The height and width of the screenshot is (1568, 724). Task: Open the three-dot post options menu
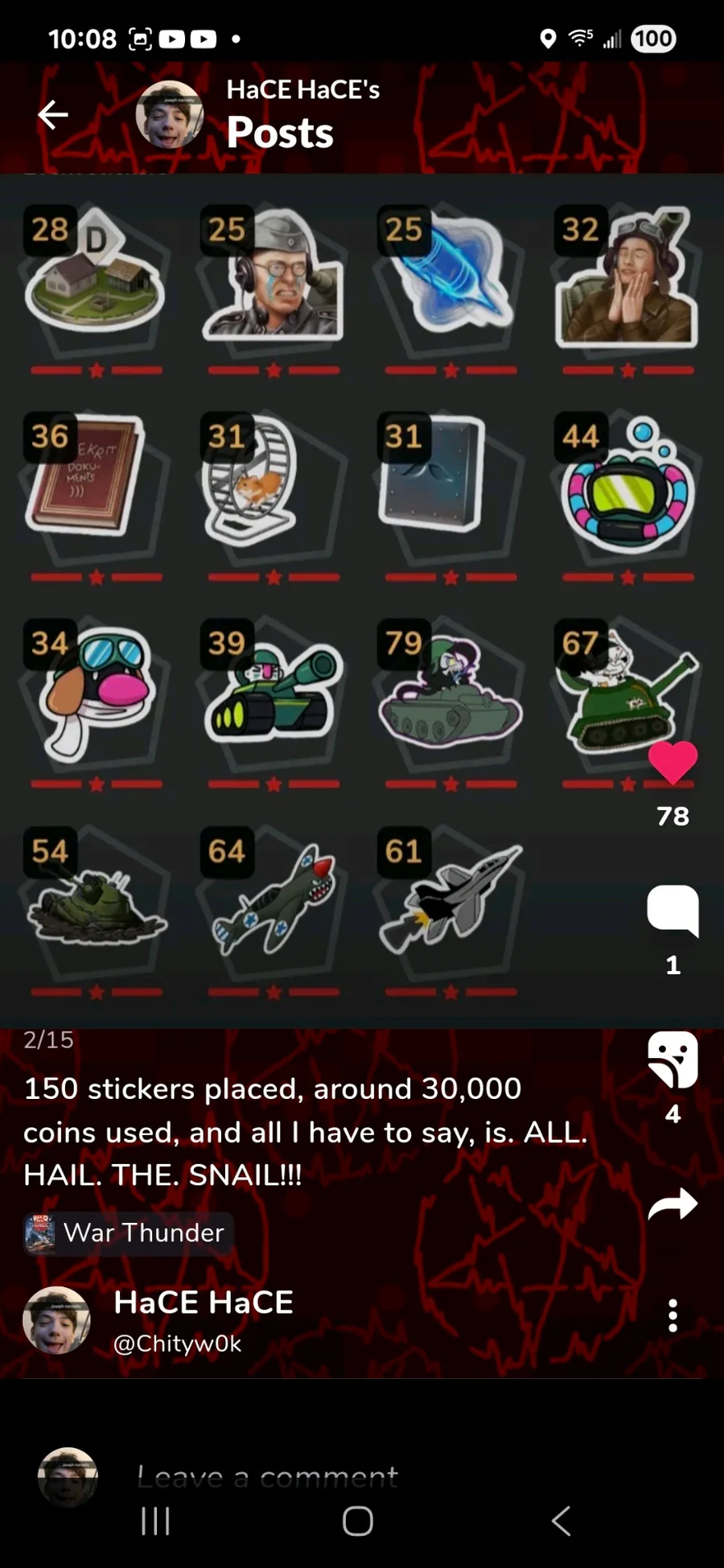(673, 1315)
